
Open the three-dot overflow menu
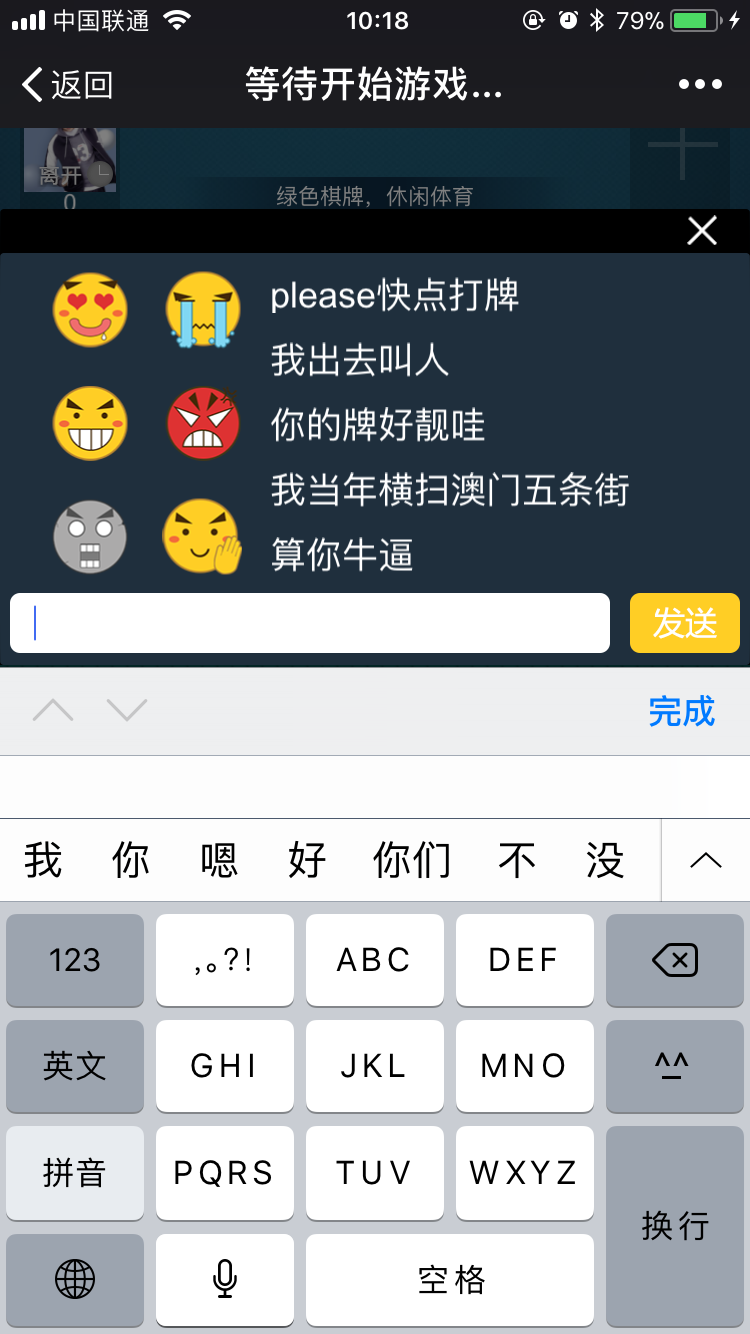coord(700,85)
